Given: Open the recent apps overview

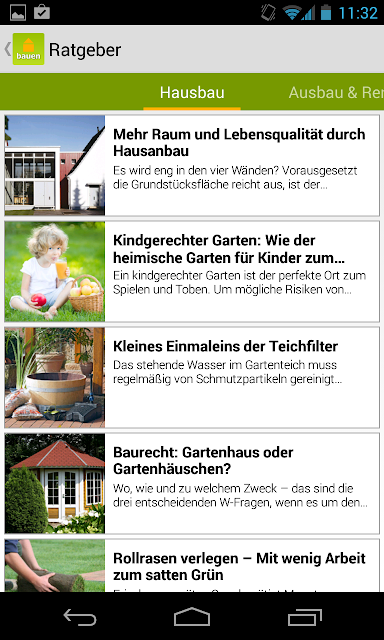Looking at the screenshot, I should [304, 617].
